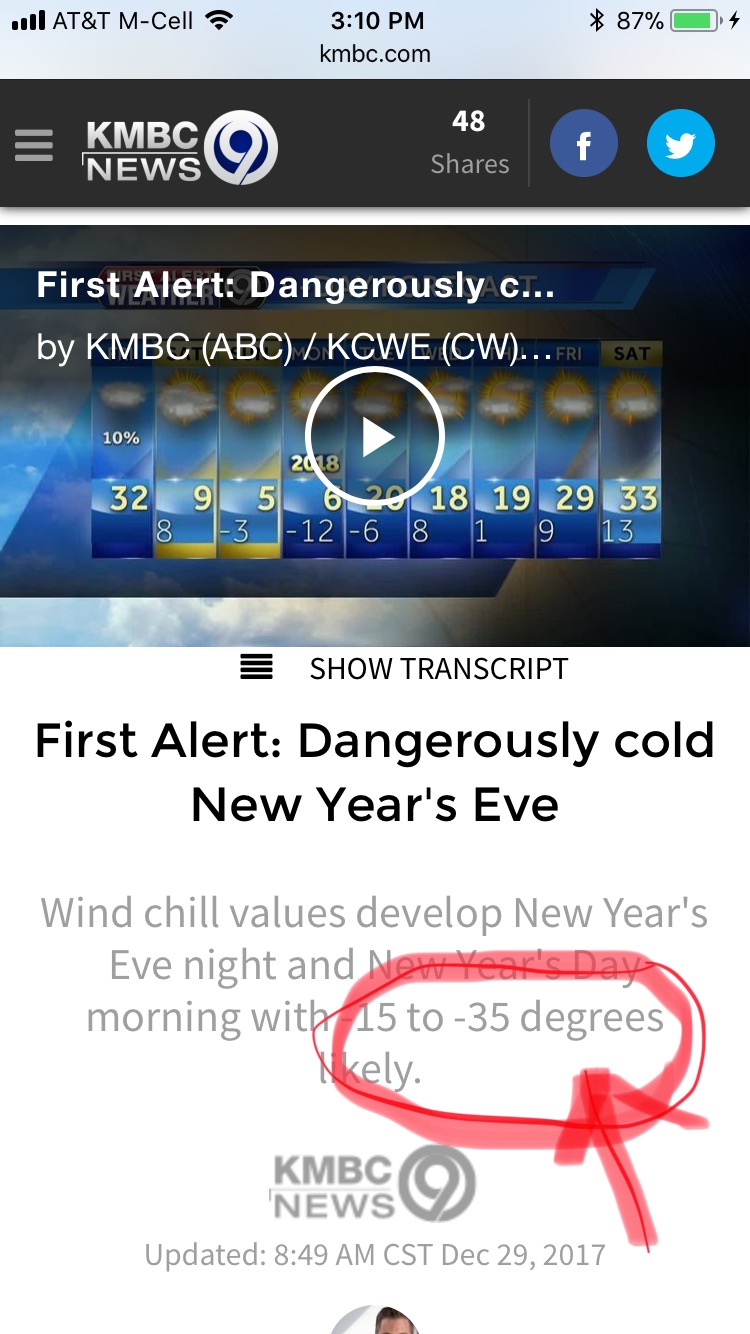Screen dimensions: 750x1334
Task: Expand Show Transcript
Action: coord(405,669)
